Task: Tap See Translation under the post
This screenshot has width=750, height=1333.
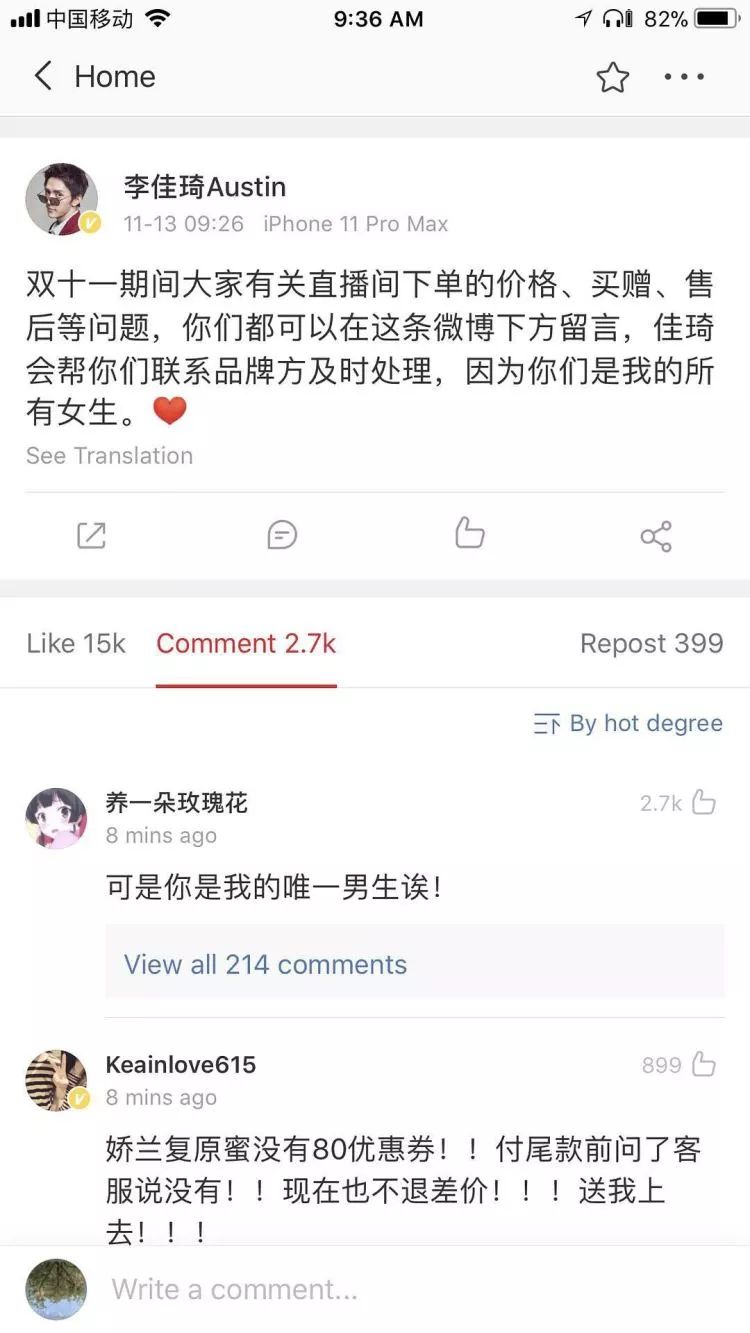Action: tap(109, 456)
